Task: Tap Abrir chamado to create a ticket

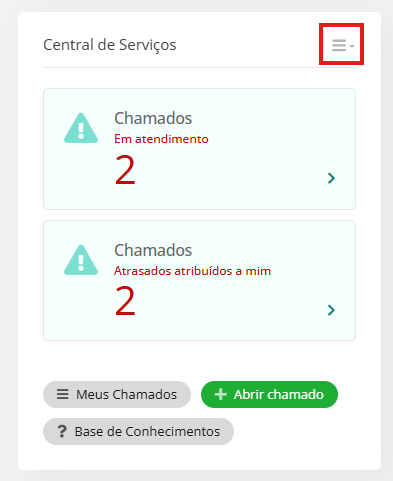Action: pos(269,394)
